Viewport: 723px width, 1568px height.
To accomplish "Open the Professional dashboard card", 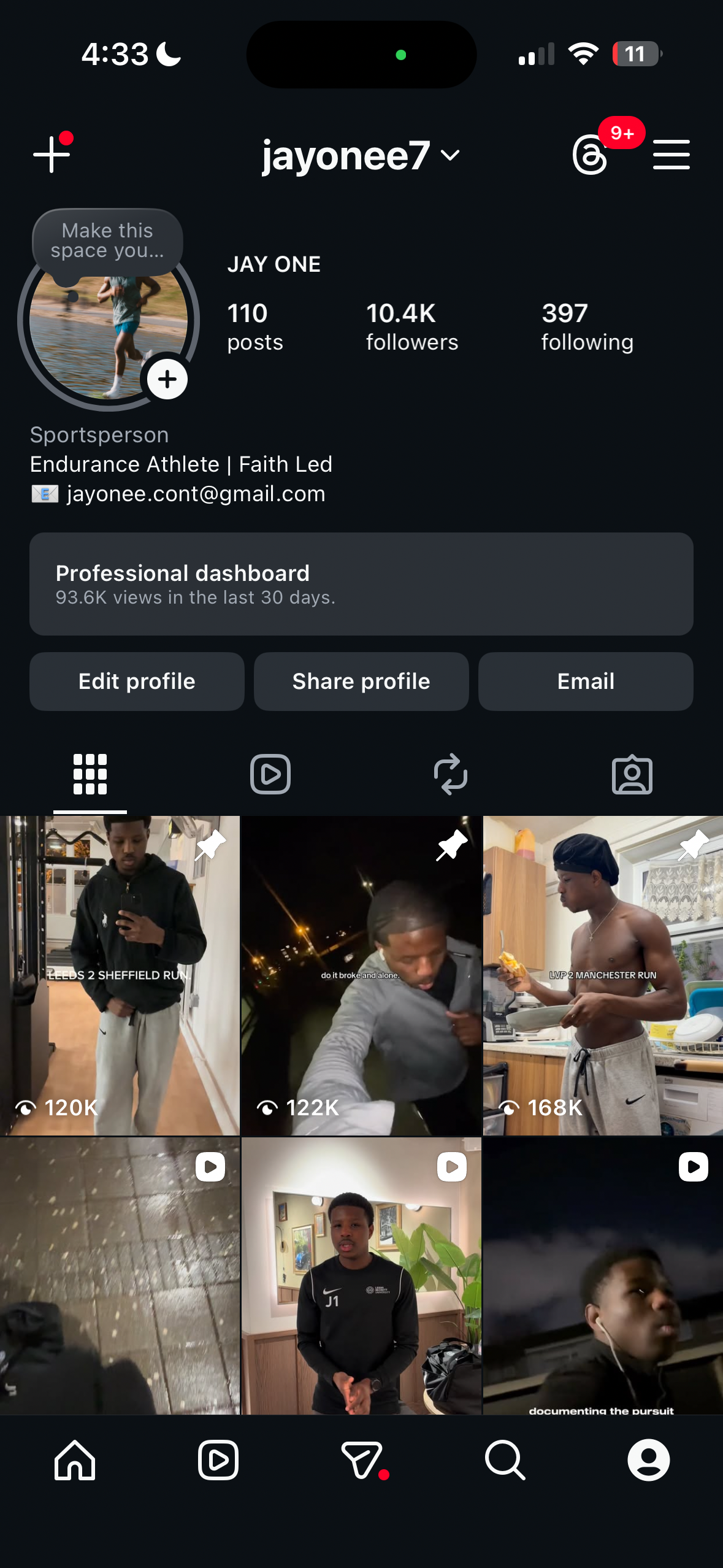I will coord(361,583).
